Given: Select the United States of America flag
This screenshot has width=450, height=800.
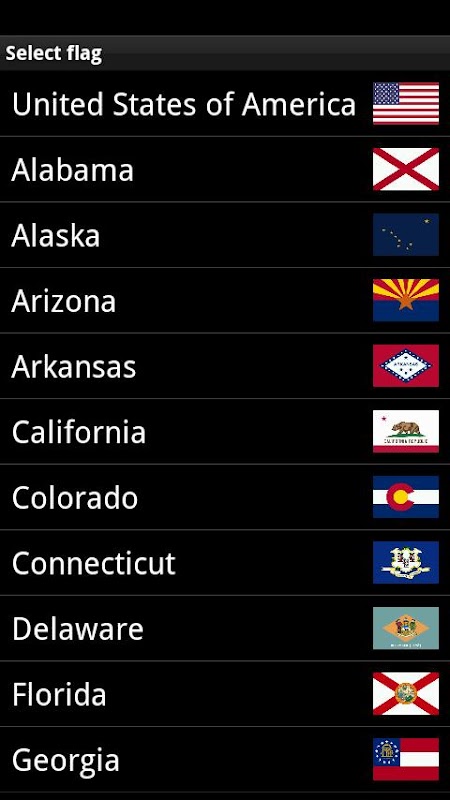Looking at the screenshot, I should [x=225, y=104].
